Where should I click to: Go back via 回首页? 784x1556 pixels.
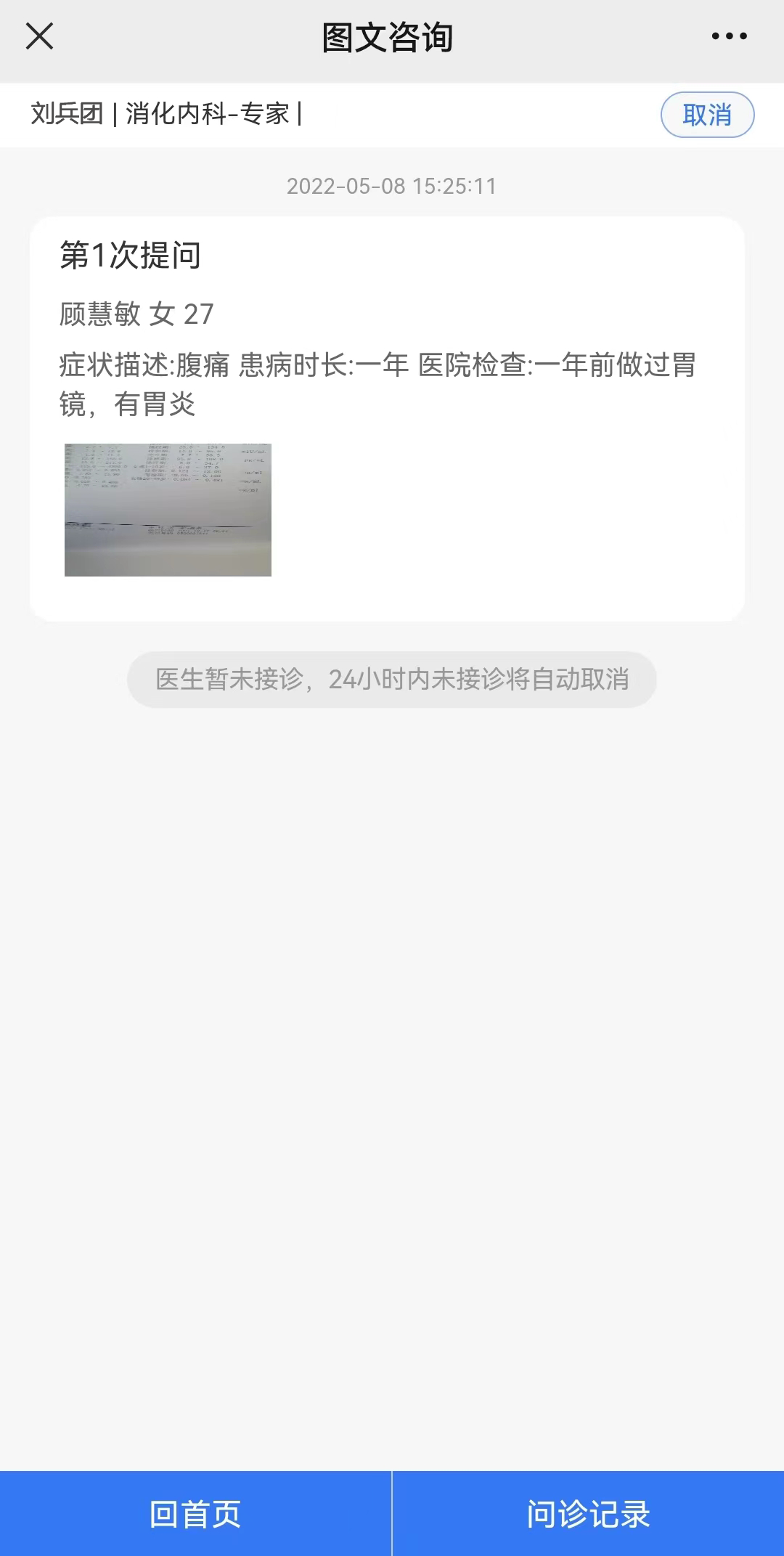(195, 1515)
